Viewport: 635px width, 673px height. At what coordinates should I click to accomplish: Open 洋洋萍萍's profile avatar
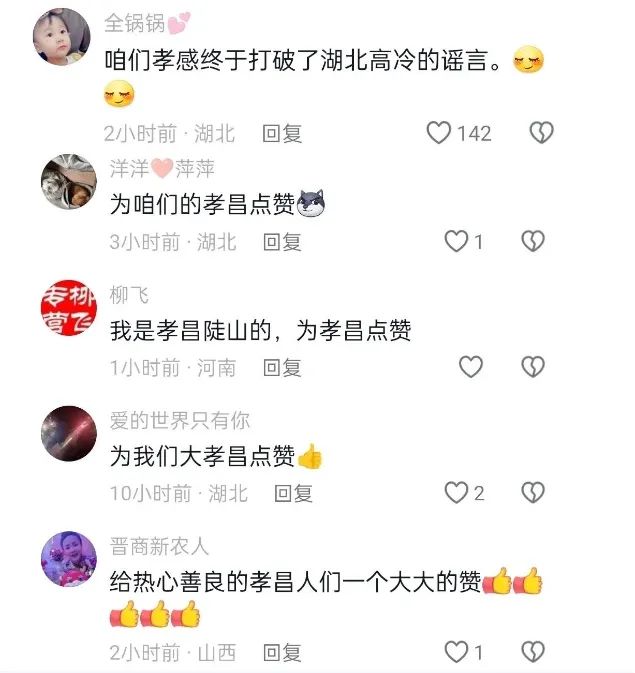pos(68,183)
